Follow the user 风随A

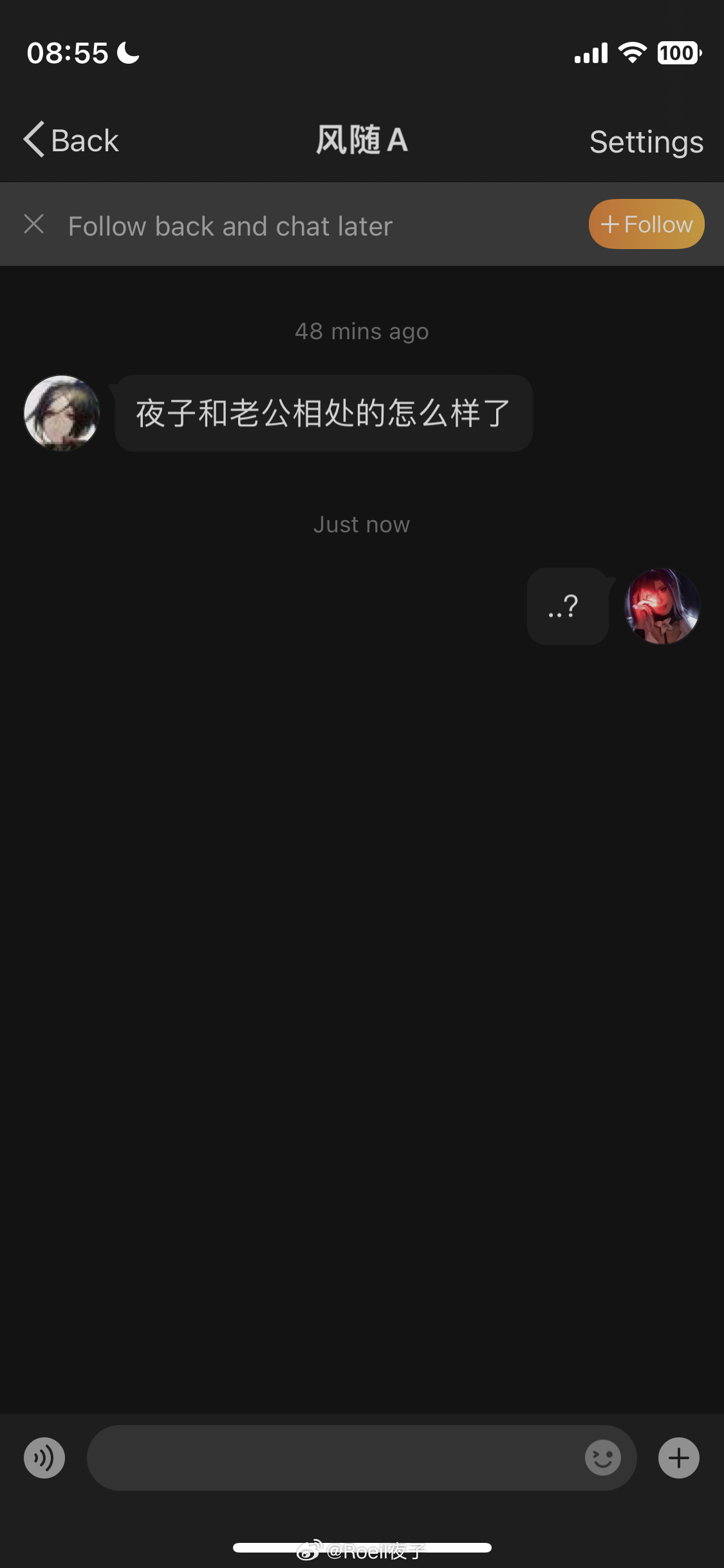[646, 224]
